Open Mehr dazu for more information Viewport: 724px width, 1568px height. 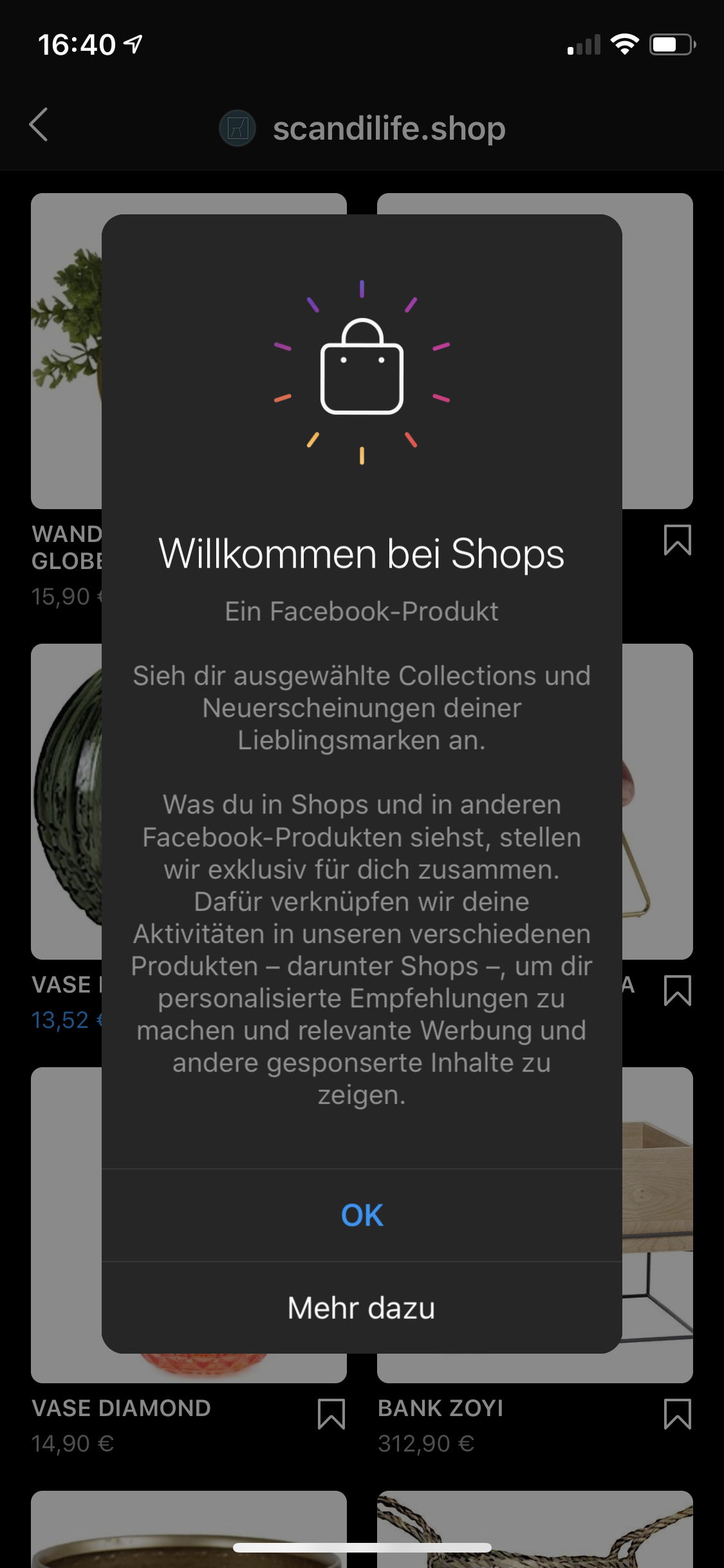[362, 1308]
